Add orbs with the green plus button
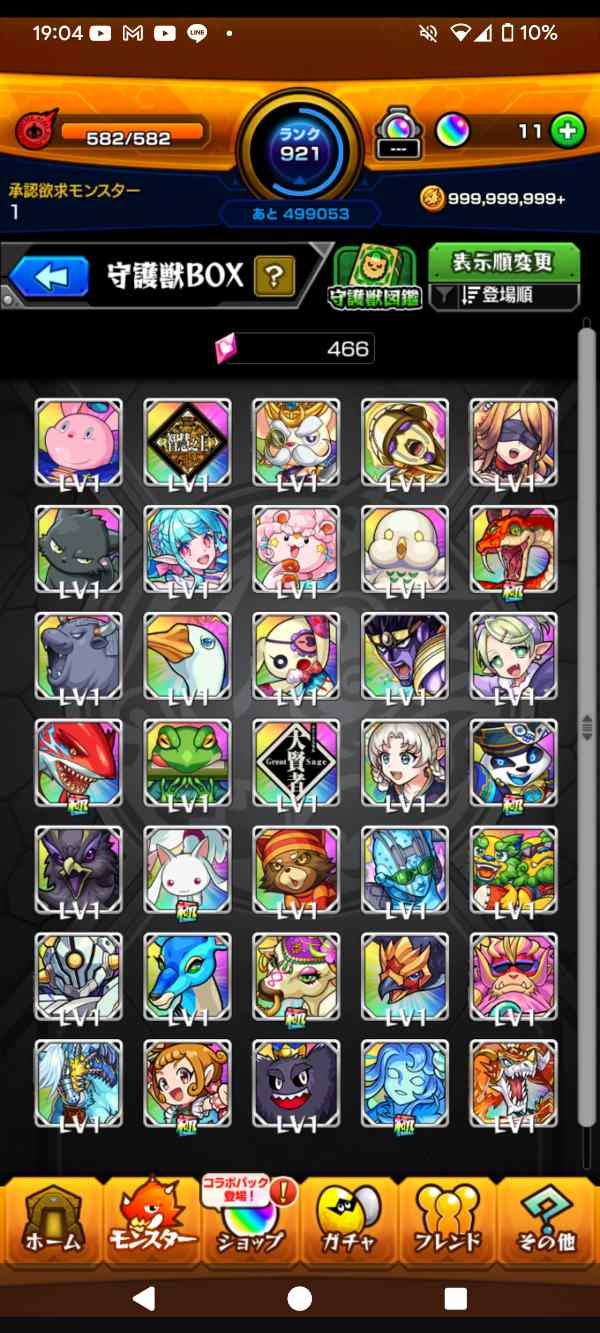This screenshot has width=600, height=1333. pyautogui.click(x=567, y=131)
